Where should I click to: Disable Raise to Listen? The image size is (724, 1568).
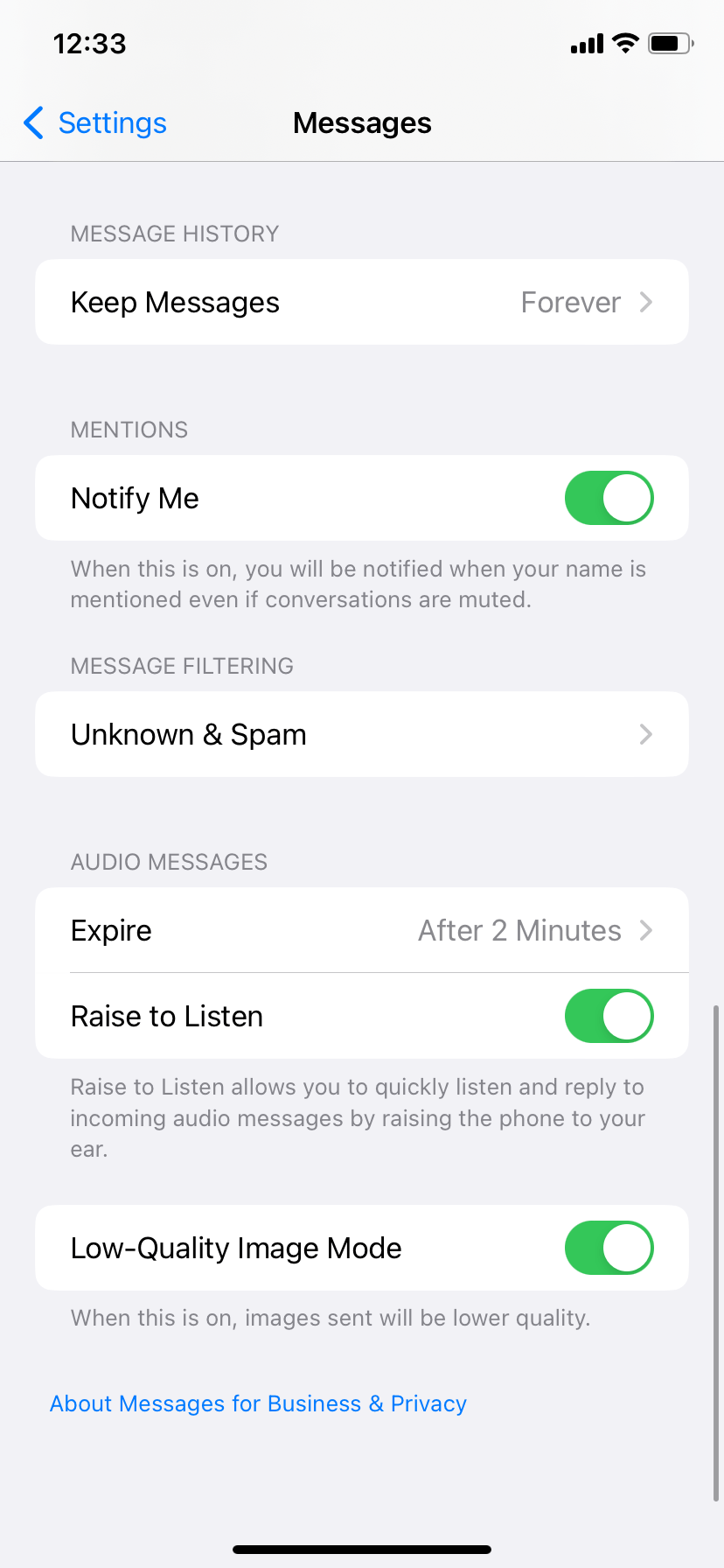[x=609, y=1016]
